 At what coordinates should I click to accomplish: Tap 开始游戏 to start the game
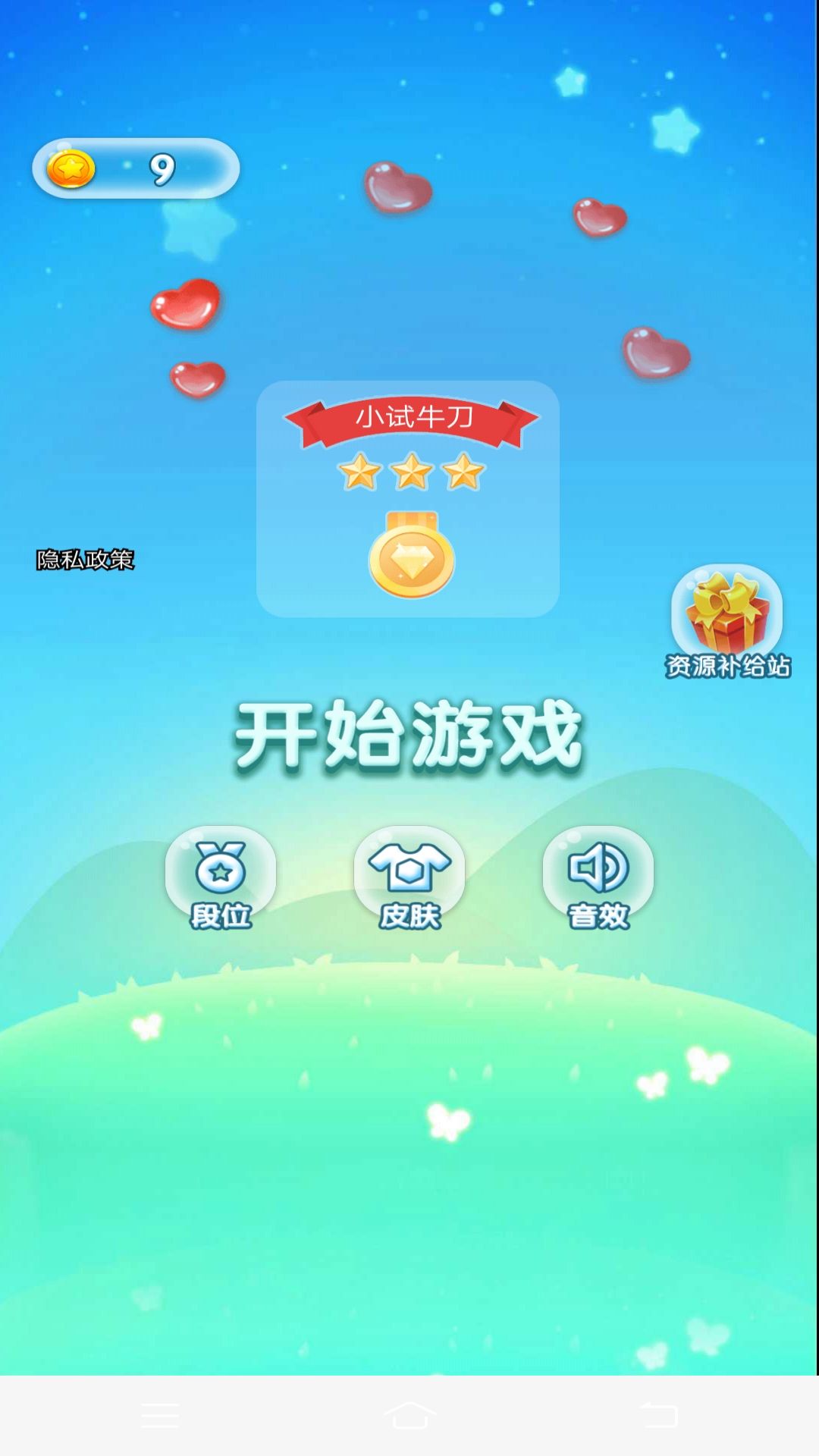click(409, 737)
